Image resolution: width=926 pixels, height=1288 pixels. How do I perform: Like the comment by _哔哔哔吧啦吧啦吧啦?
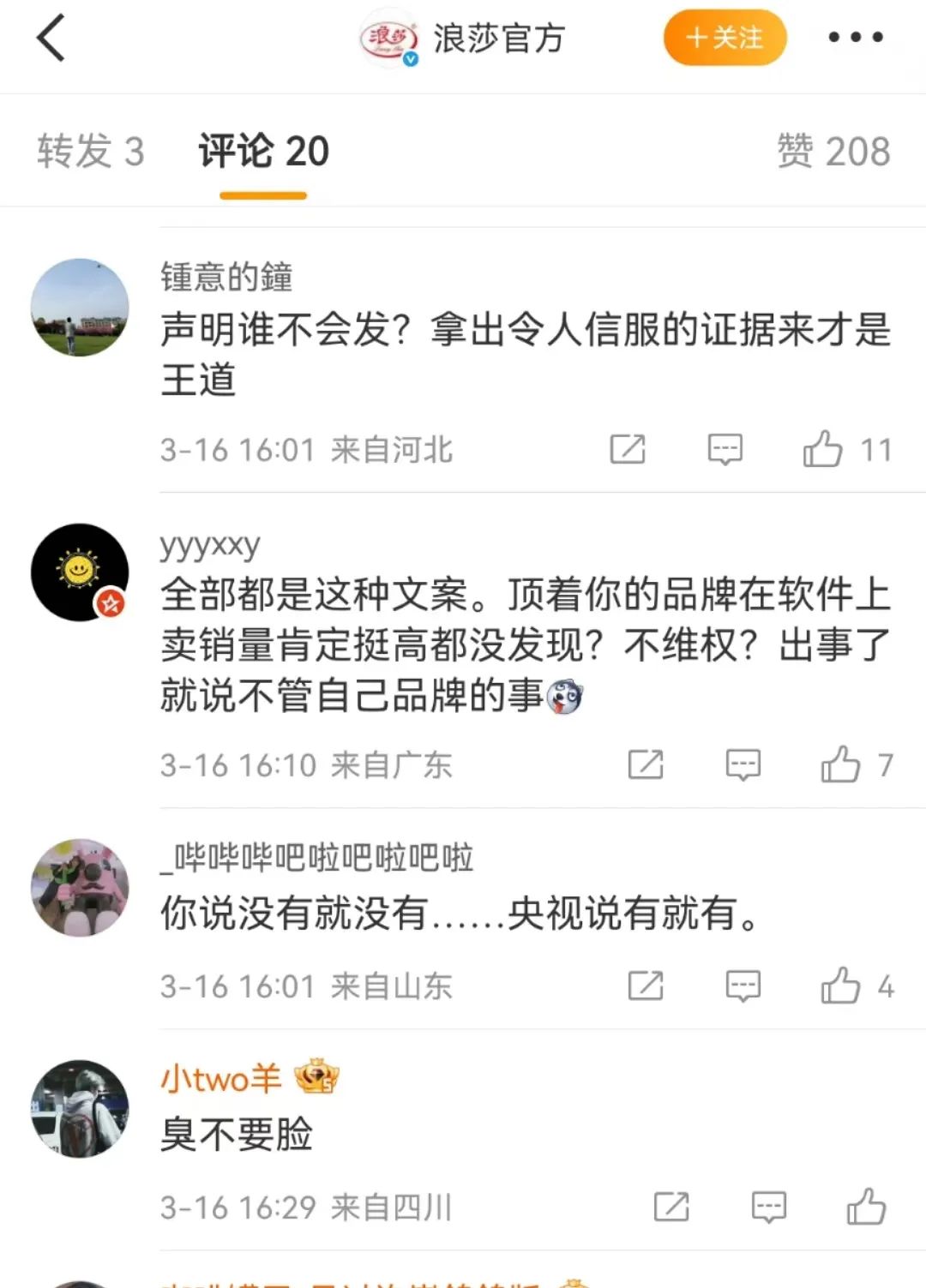pyautogui.click(x=841, y=986)
